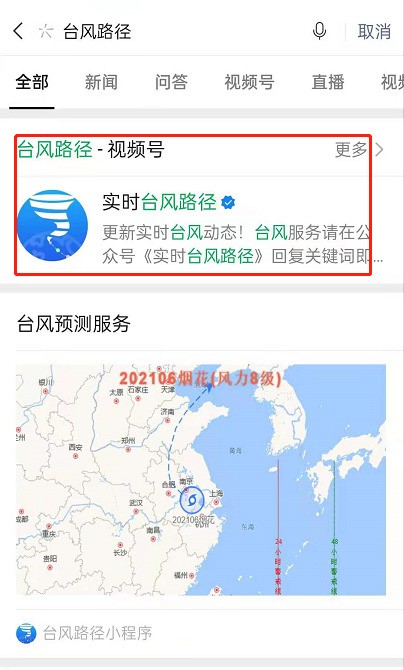Screen dimensions: 404x670
Task: Go back using the back arrow
Action: tap(18, 31)
